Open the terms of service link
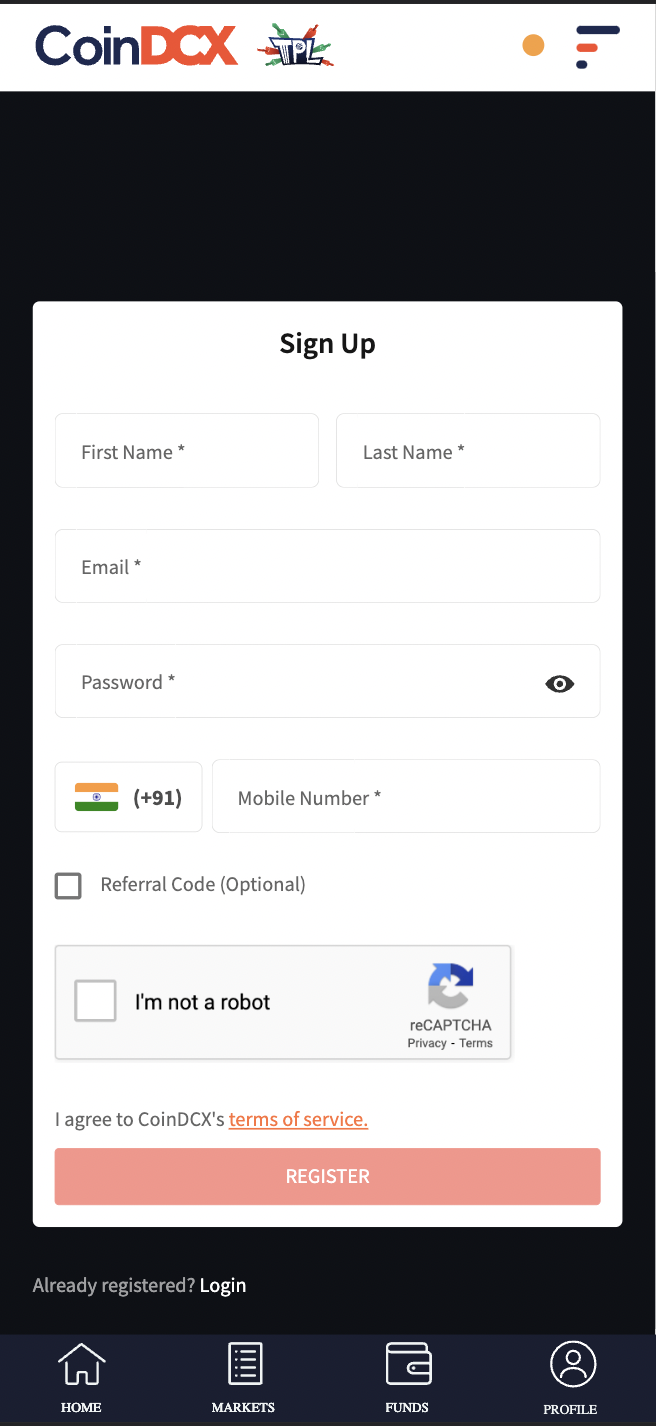Image resolution: width=656 pixels, height=1426 pixels. click(x=298, y=1119)
